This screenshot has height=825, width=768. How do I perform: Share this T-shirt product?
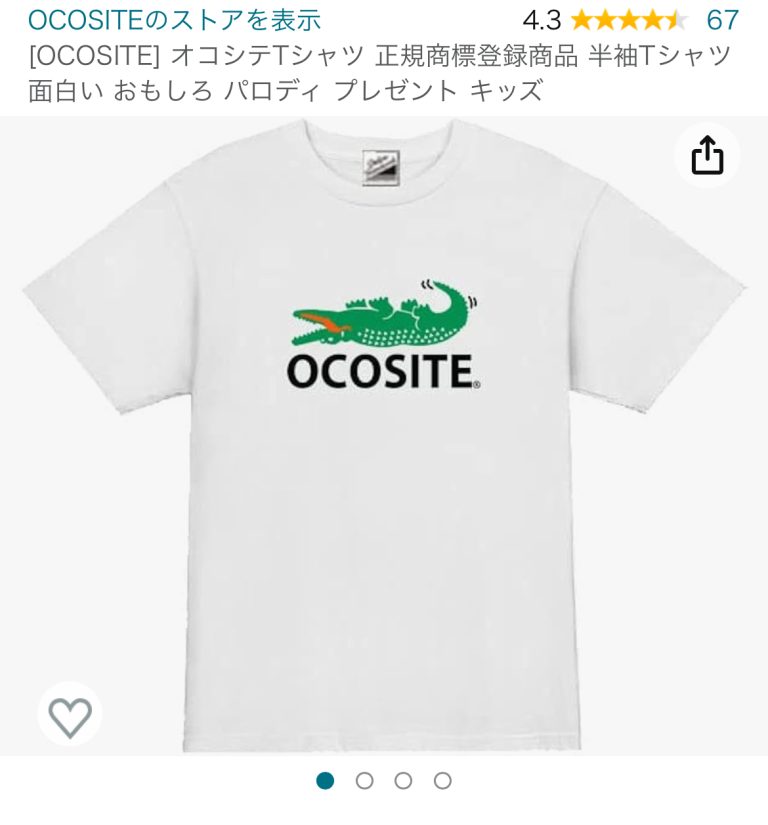707,155
